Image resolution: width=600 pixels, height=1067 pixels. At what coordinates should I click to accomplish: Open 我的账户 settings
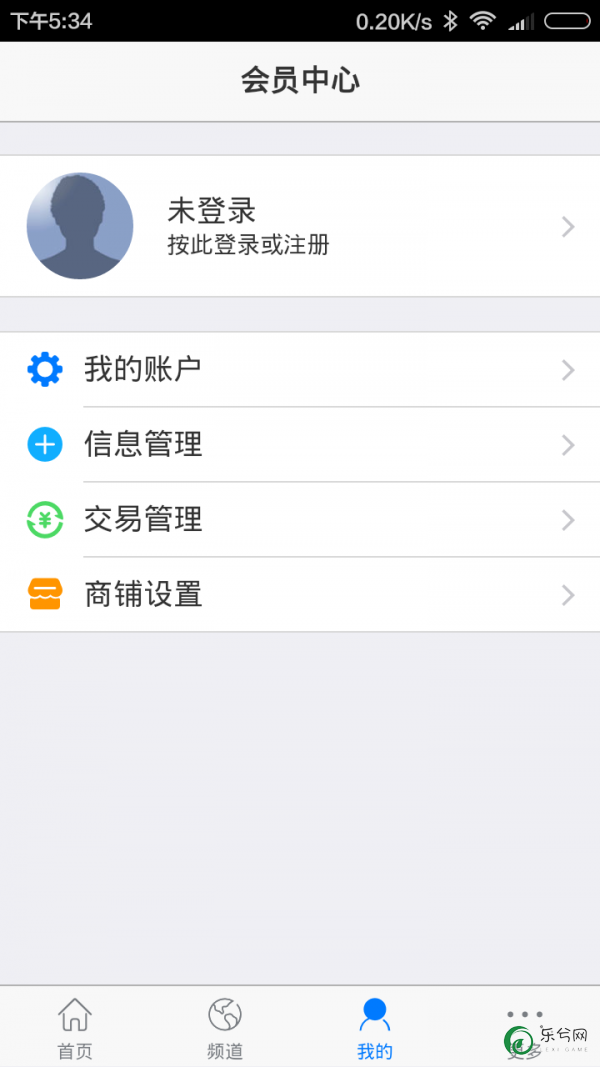pos(300,370)
